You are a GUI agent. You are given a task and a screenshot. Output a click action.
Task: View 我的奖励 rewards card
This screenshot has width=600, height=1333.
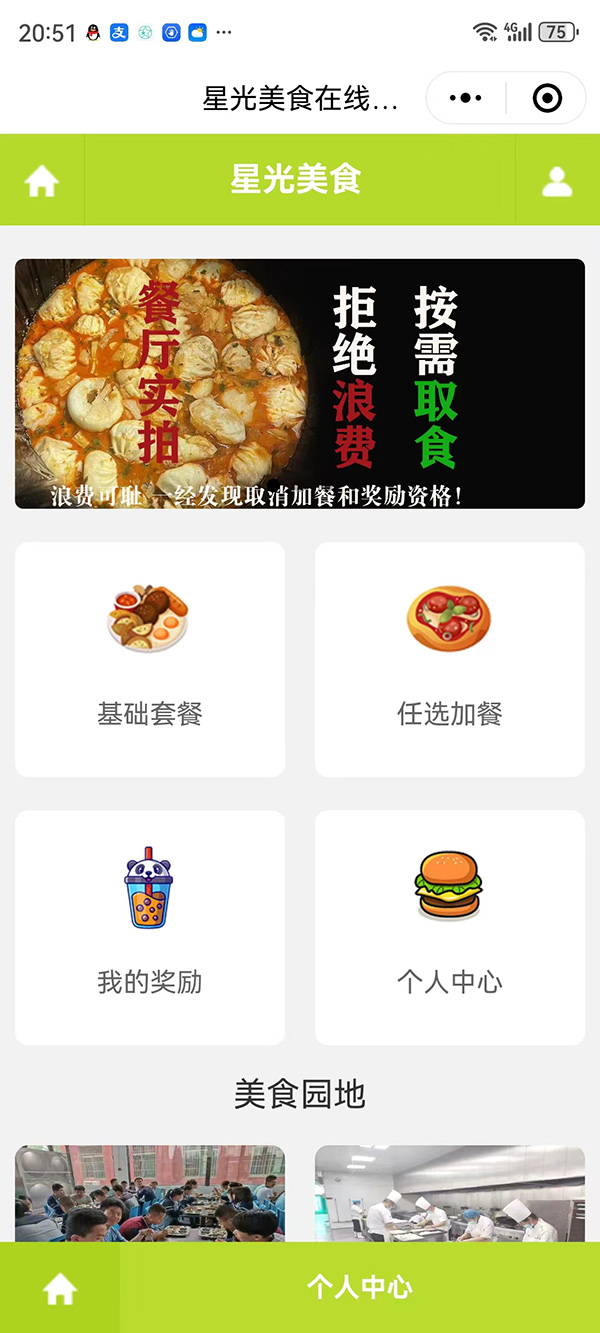pos(150,928)
